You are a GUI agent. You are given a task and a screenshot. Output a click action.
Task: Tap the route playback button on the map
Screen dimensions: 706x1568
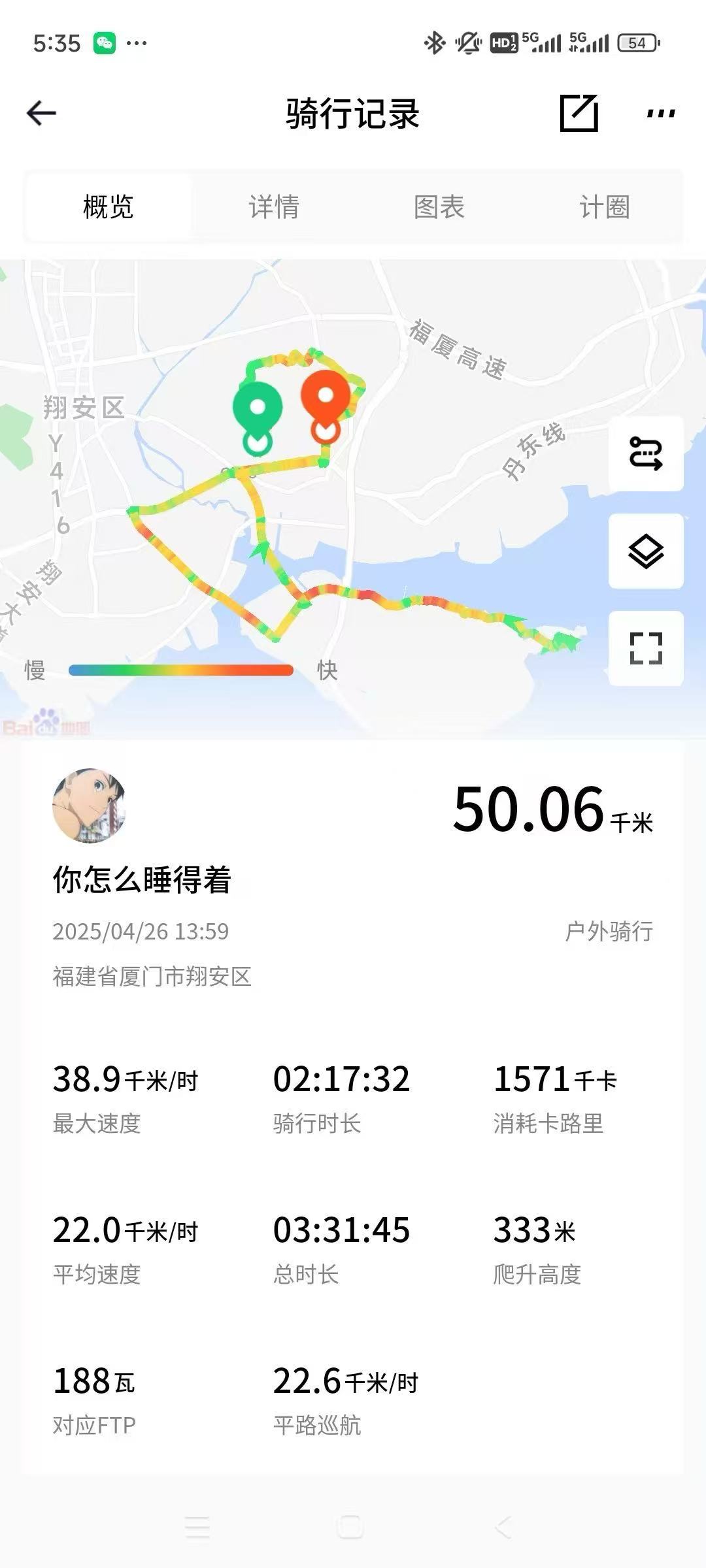click(x=646, y=453)
